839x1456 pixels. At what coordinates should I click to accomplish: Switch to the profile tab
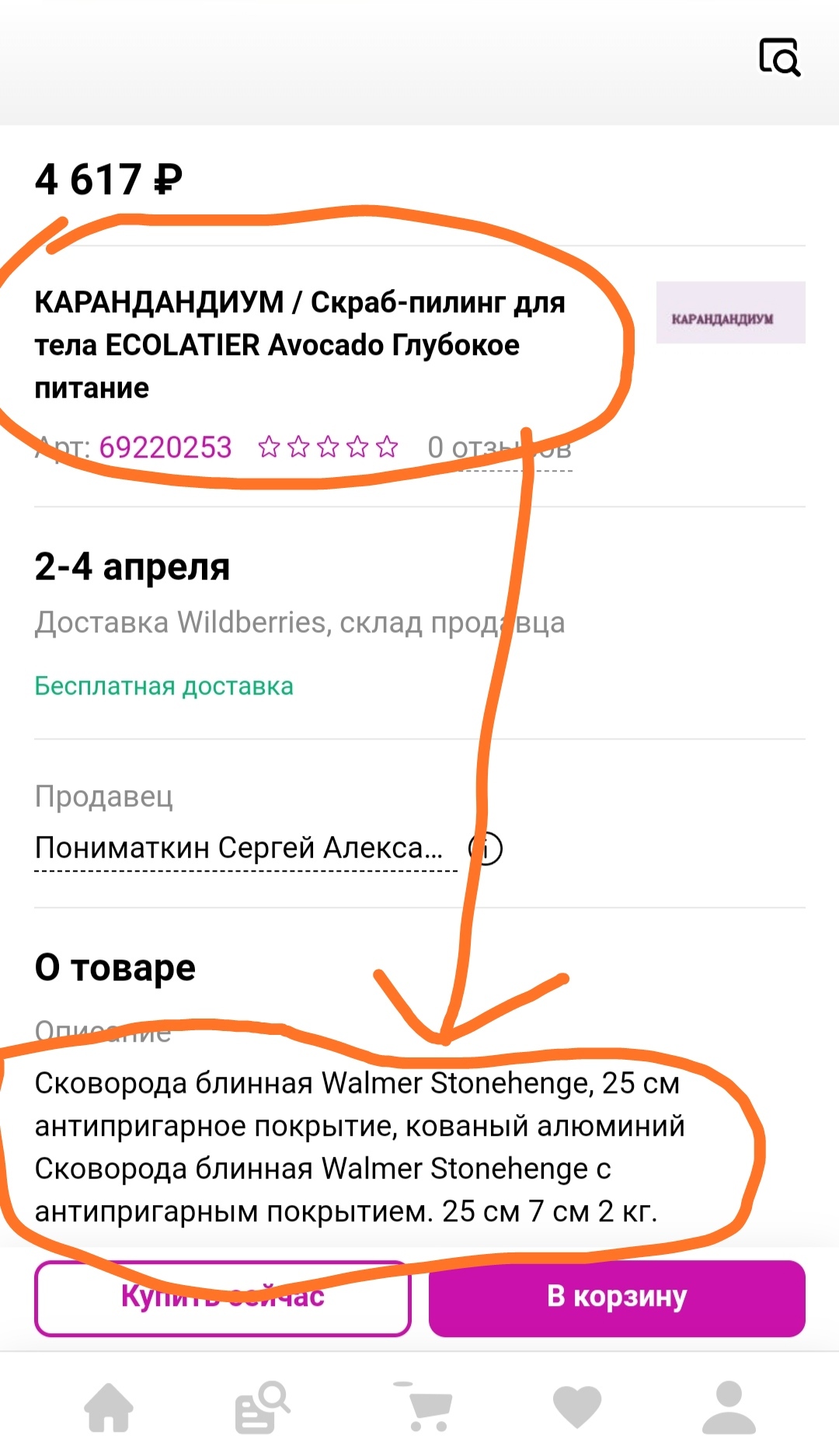tap(729, 1407)
